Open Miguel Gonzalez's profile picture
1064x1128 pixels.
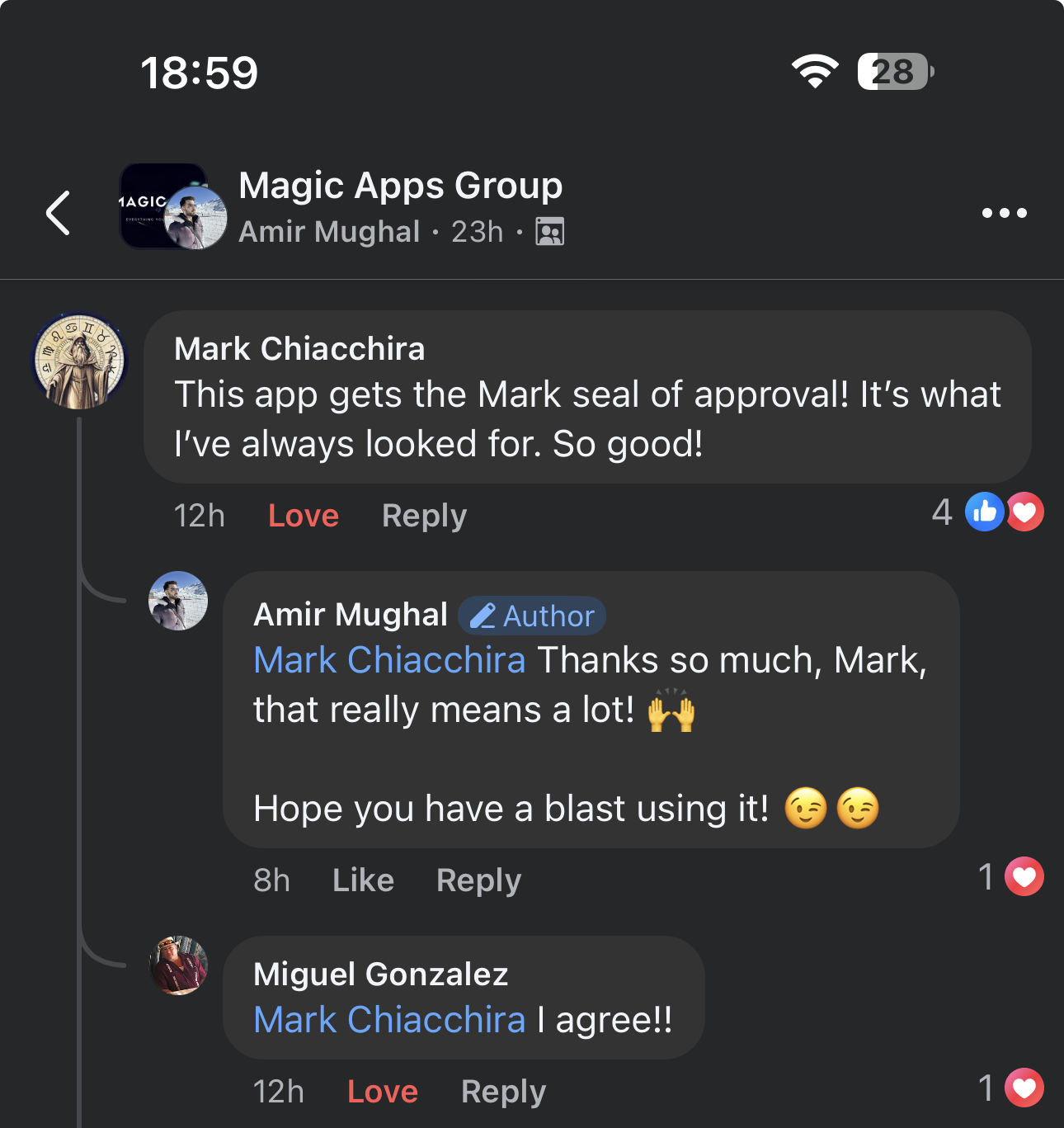tap(178, 965)
